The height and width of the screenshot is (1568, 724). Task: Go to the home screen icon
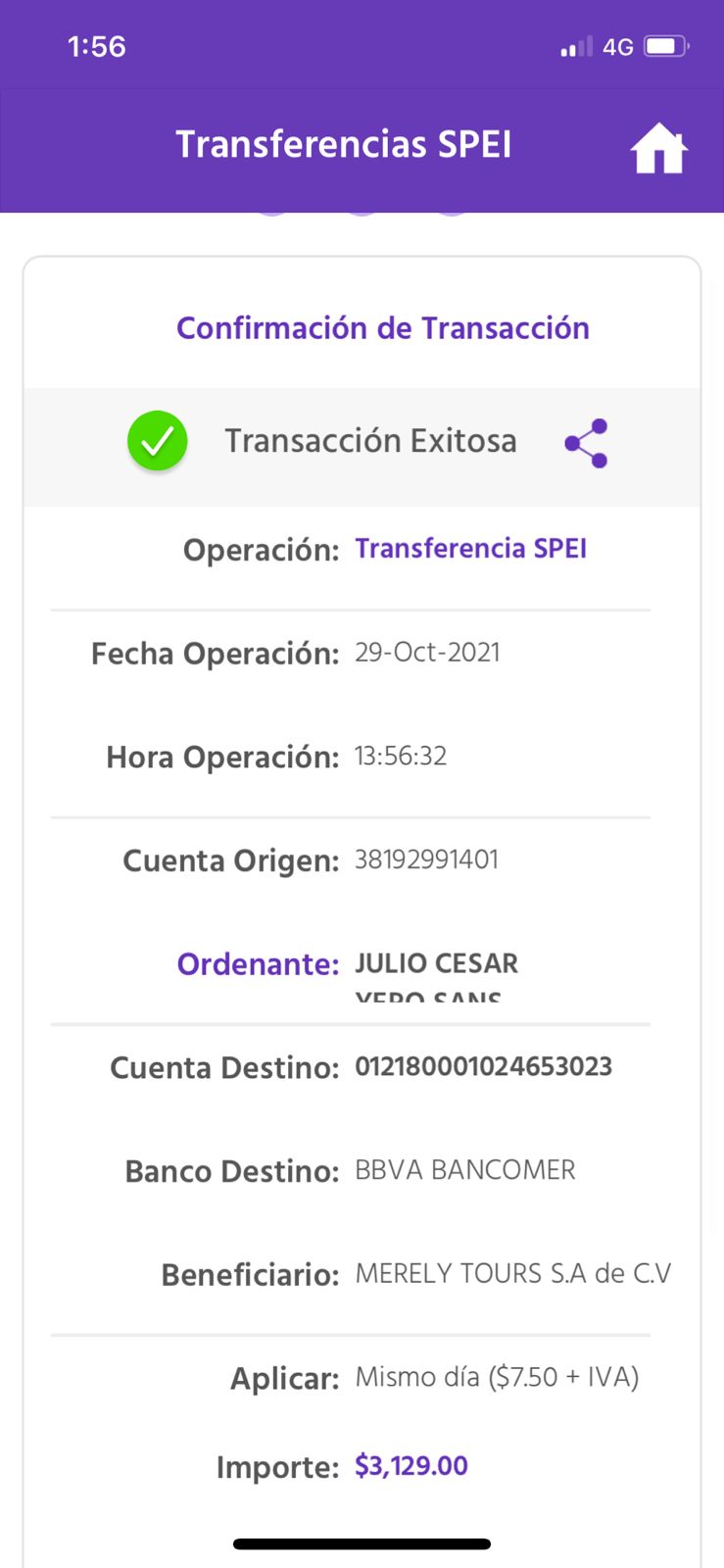(x=658, y=148)
